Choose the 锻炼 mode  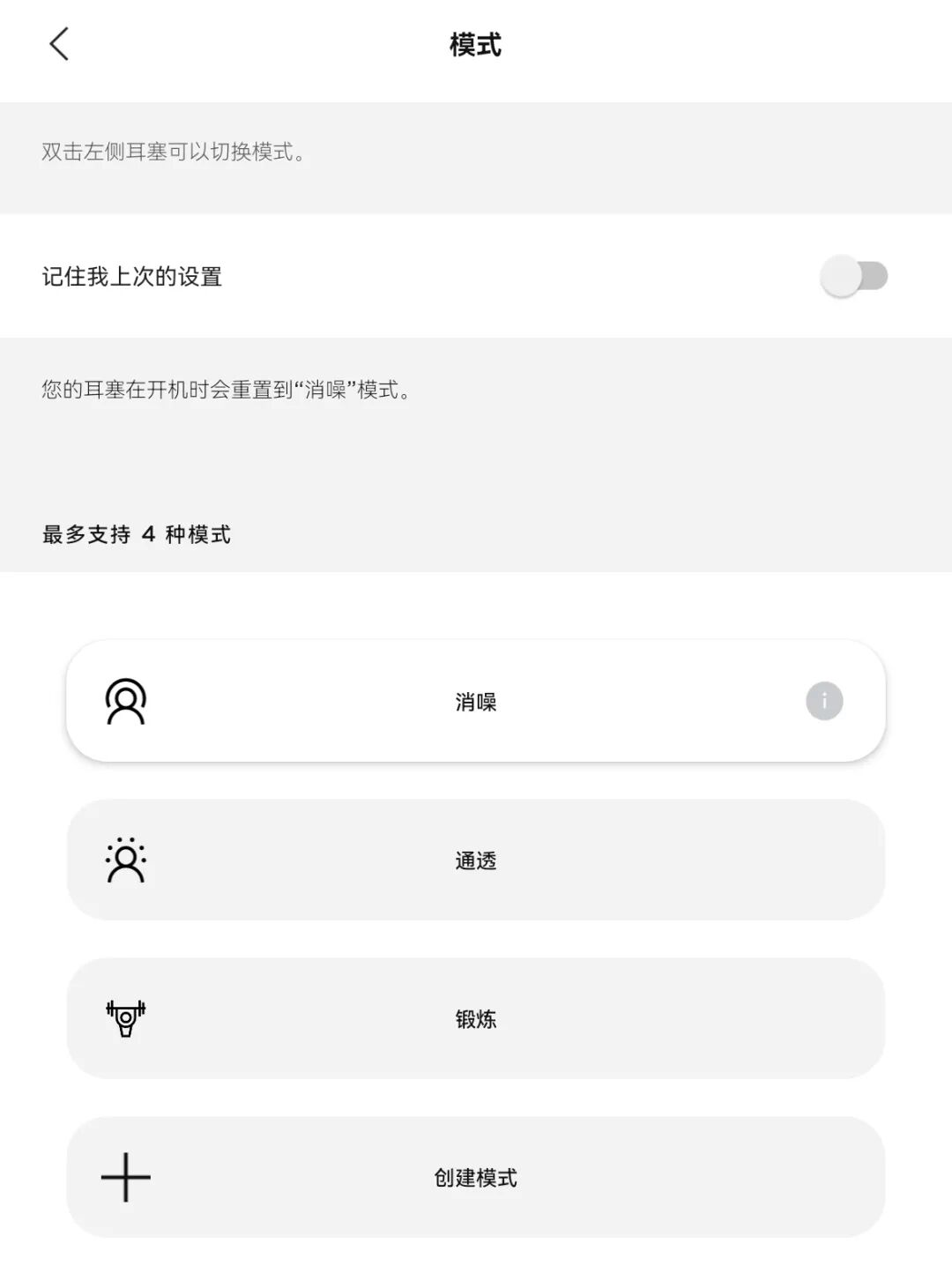click(x=475, y=1019)
